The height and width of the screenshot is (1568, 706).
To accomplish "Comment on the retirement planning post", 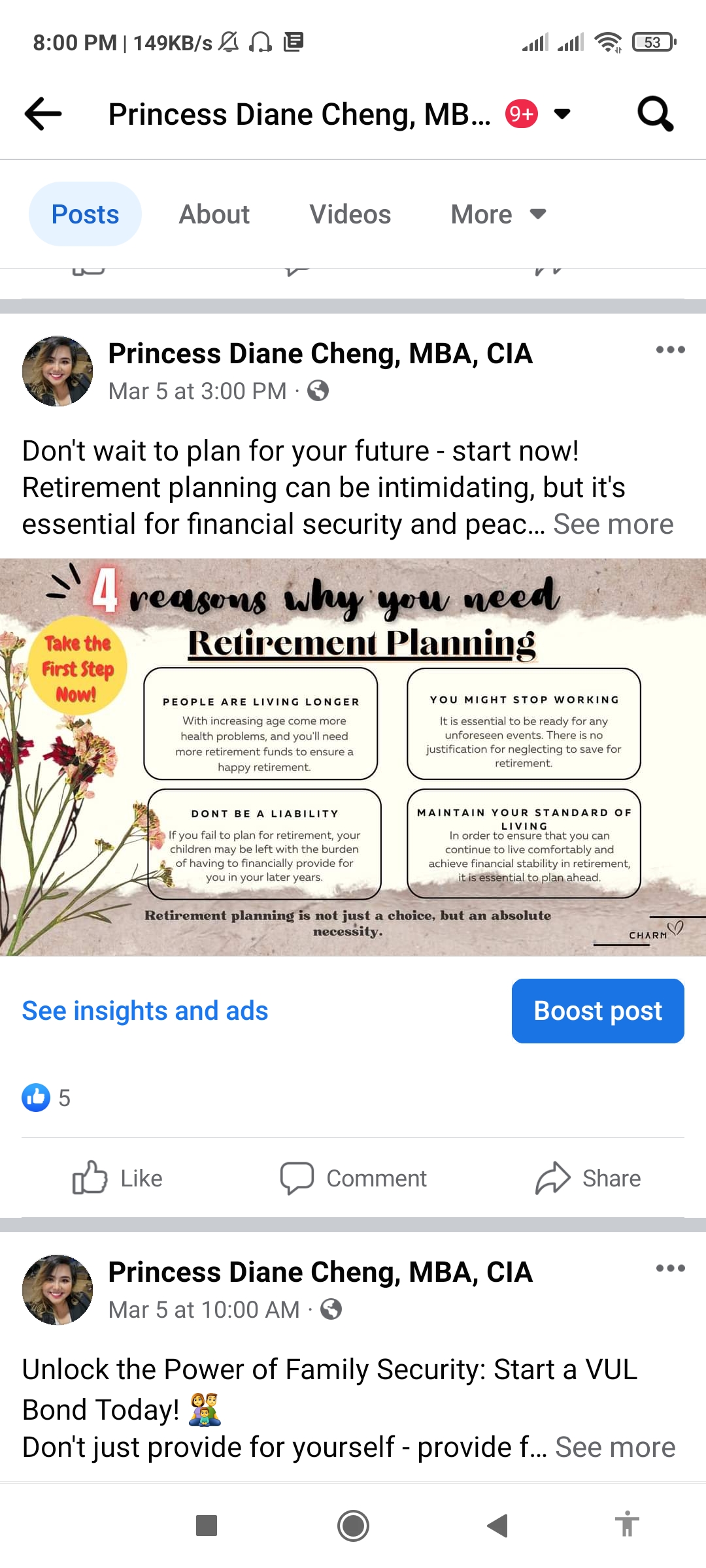I will pos(353,1178).
